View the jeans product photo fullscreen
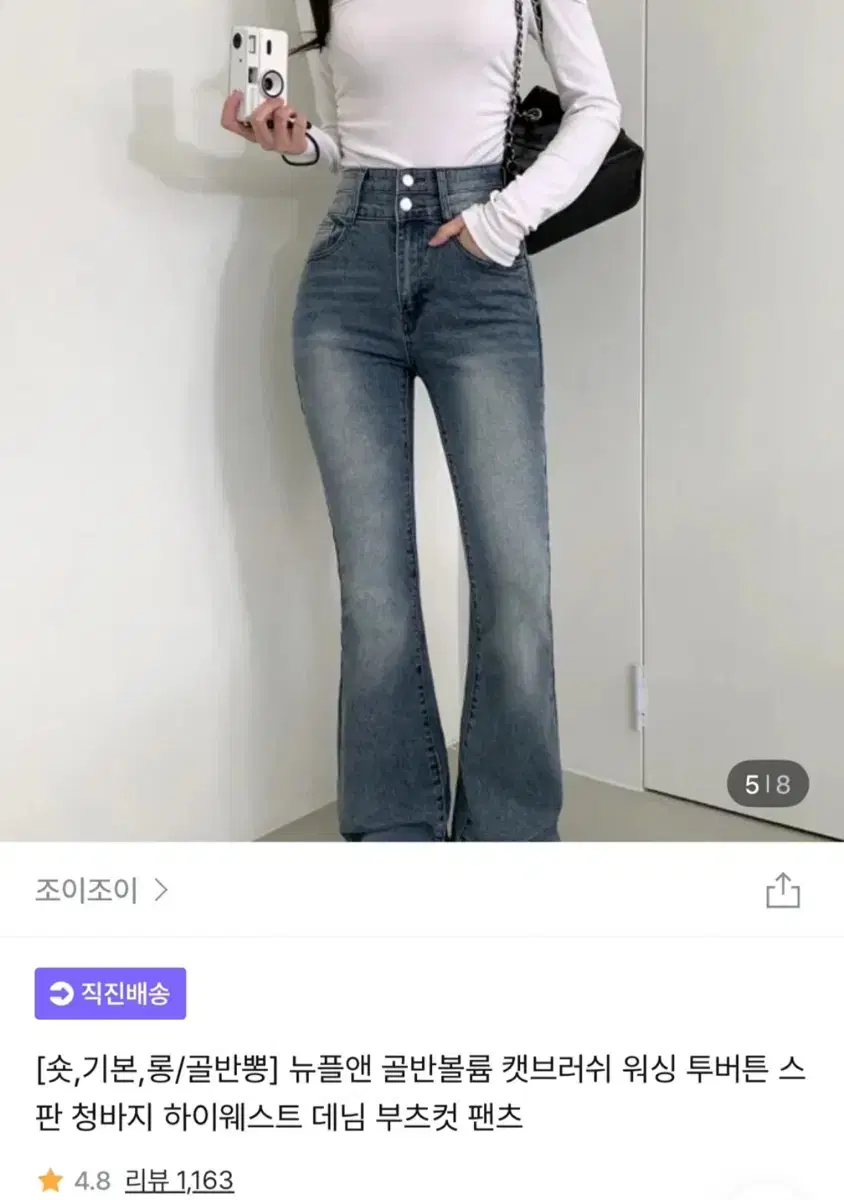This screenshot has width=844, height=1200. (420, 420)
